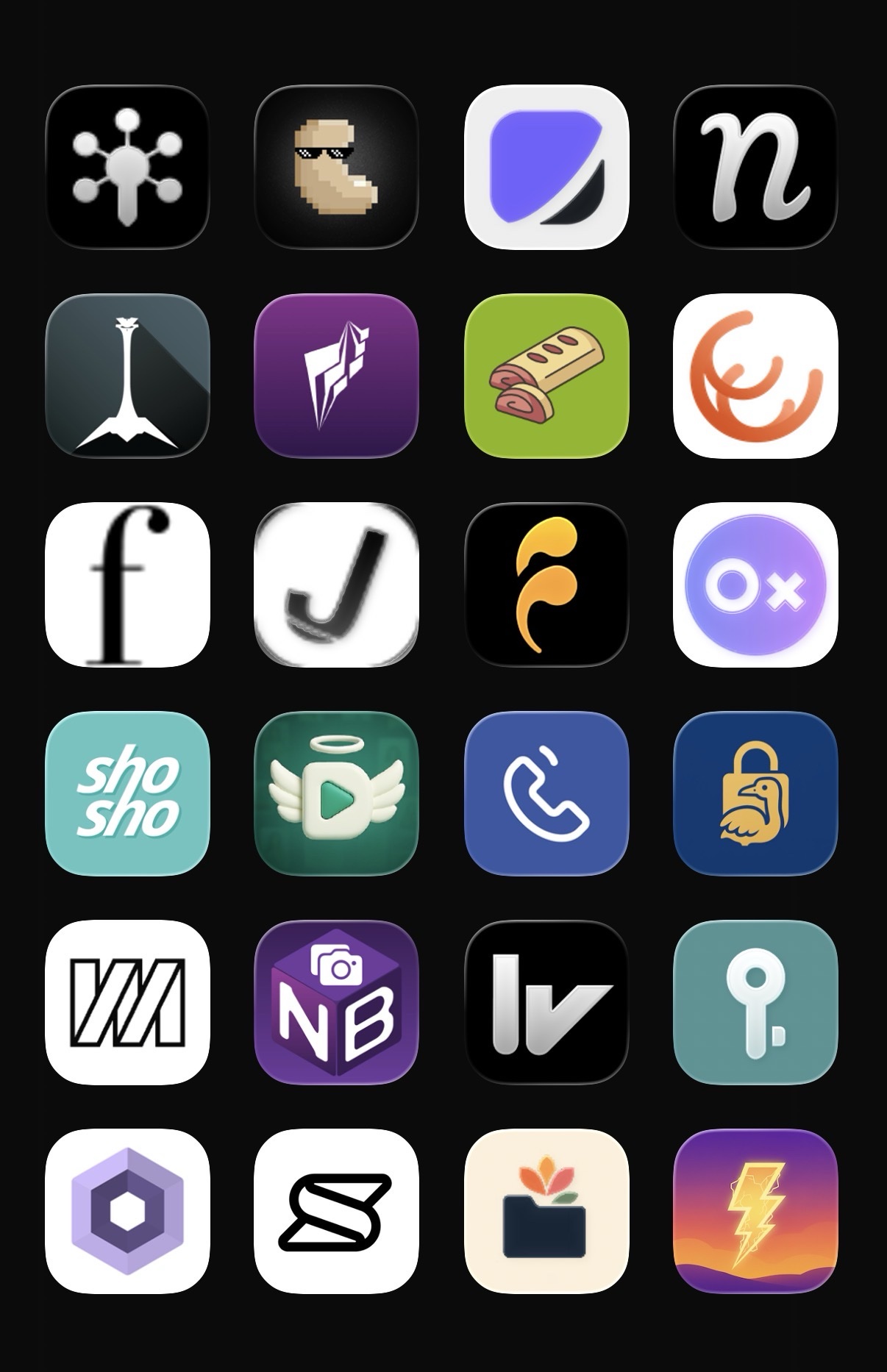
Task: Launch the lightning bolt sunset app
Action: [755, 1211]
